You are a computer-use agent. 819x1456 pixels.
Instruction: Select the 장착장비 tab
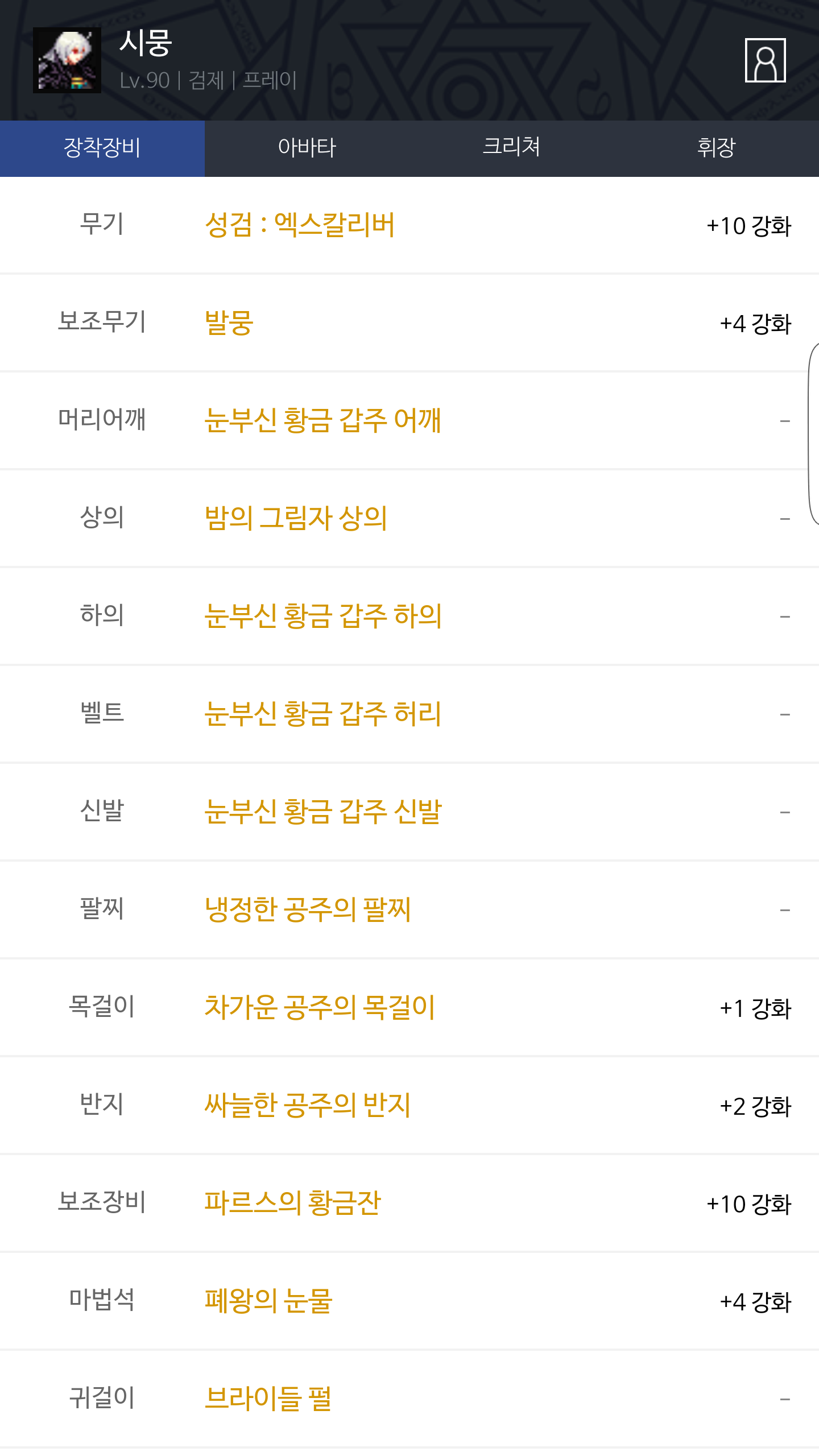pyautogui.click(x=102, y=148)
